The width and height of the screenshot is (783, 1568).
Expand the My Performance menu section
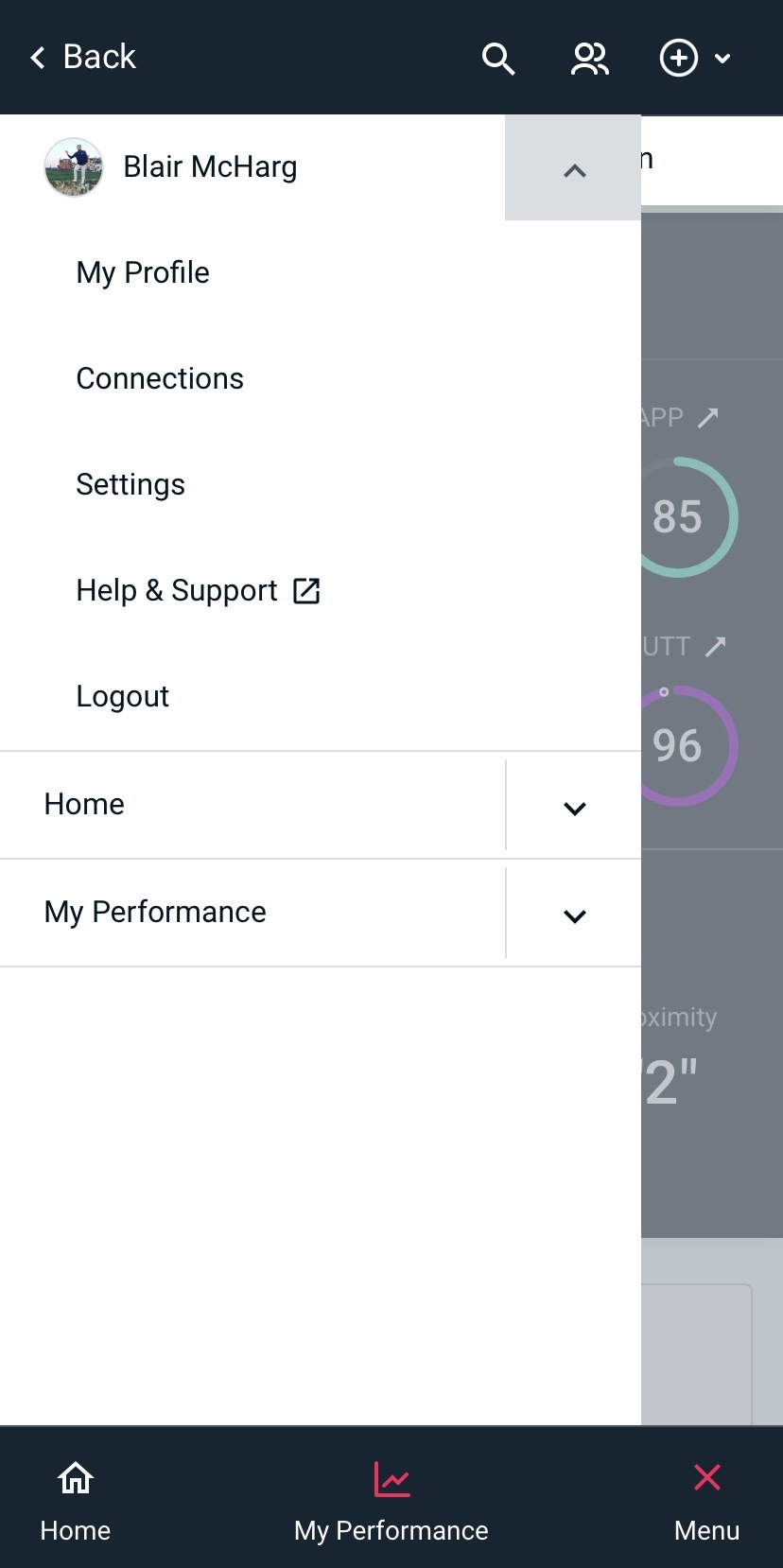(x=574, y=915)
